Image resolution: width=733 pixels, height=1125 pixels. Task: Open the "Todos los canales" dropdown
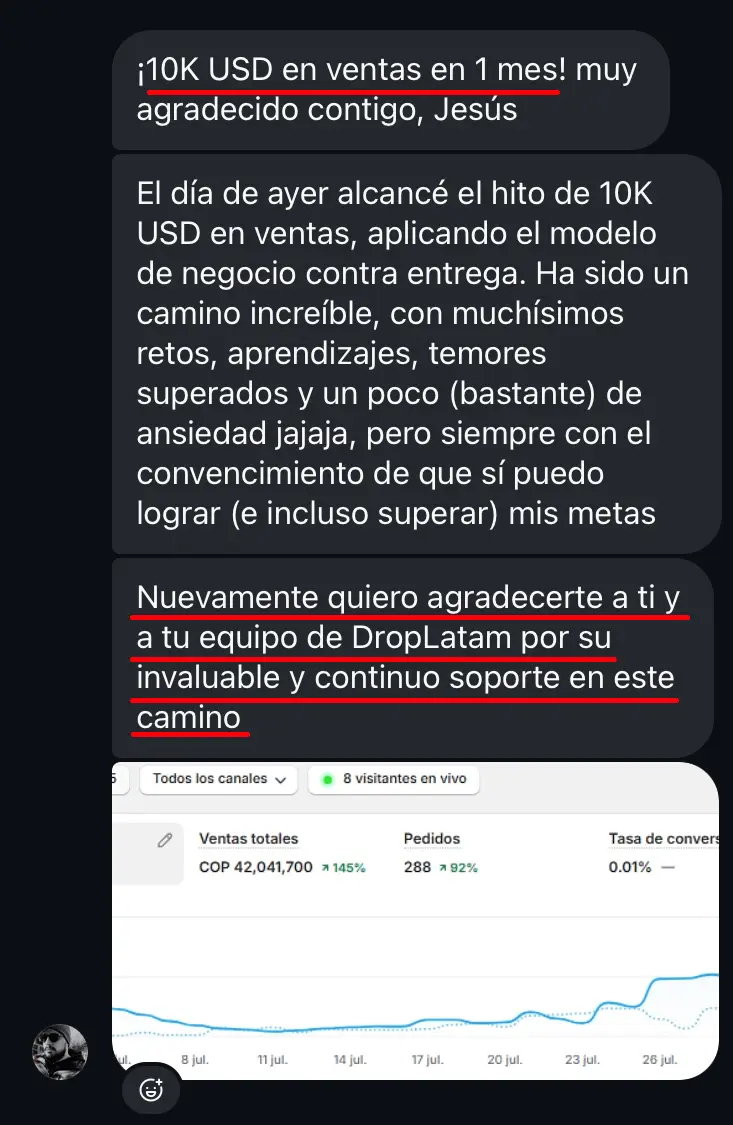click(218, 780)
